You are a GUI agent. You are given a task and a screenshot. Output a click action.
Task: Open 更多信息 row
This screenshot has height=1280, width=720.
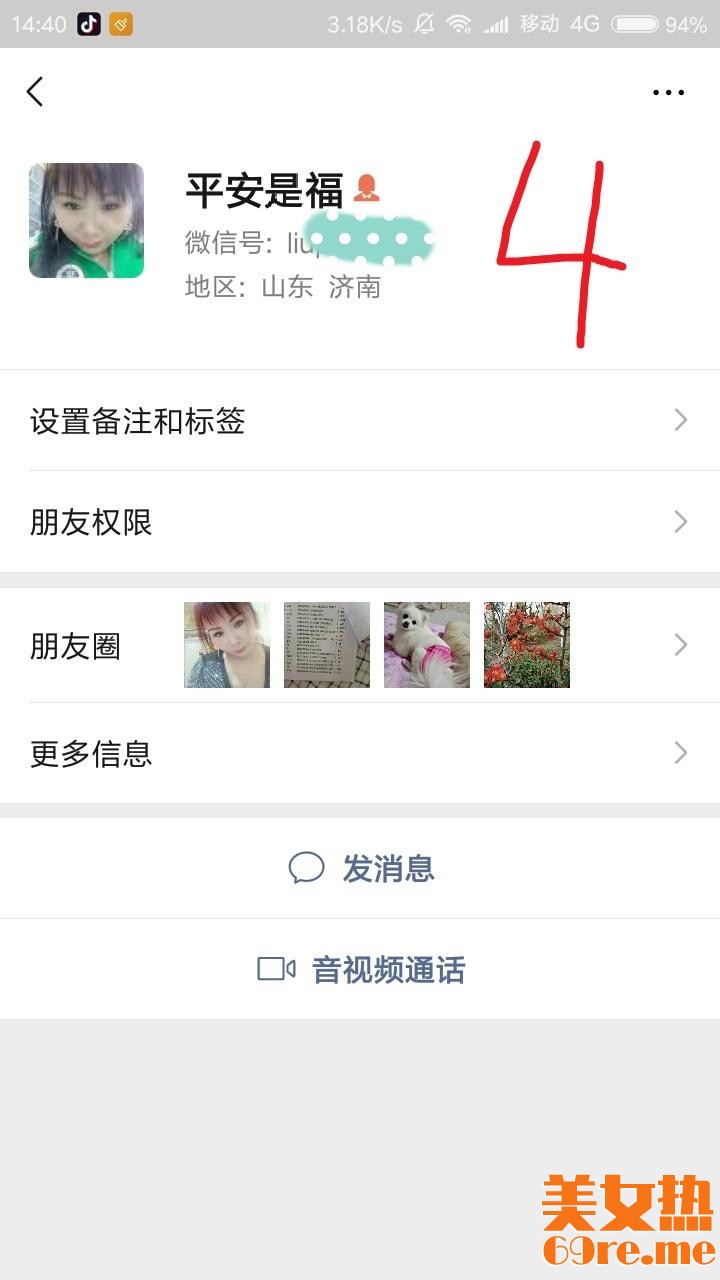[360, 753]
